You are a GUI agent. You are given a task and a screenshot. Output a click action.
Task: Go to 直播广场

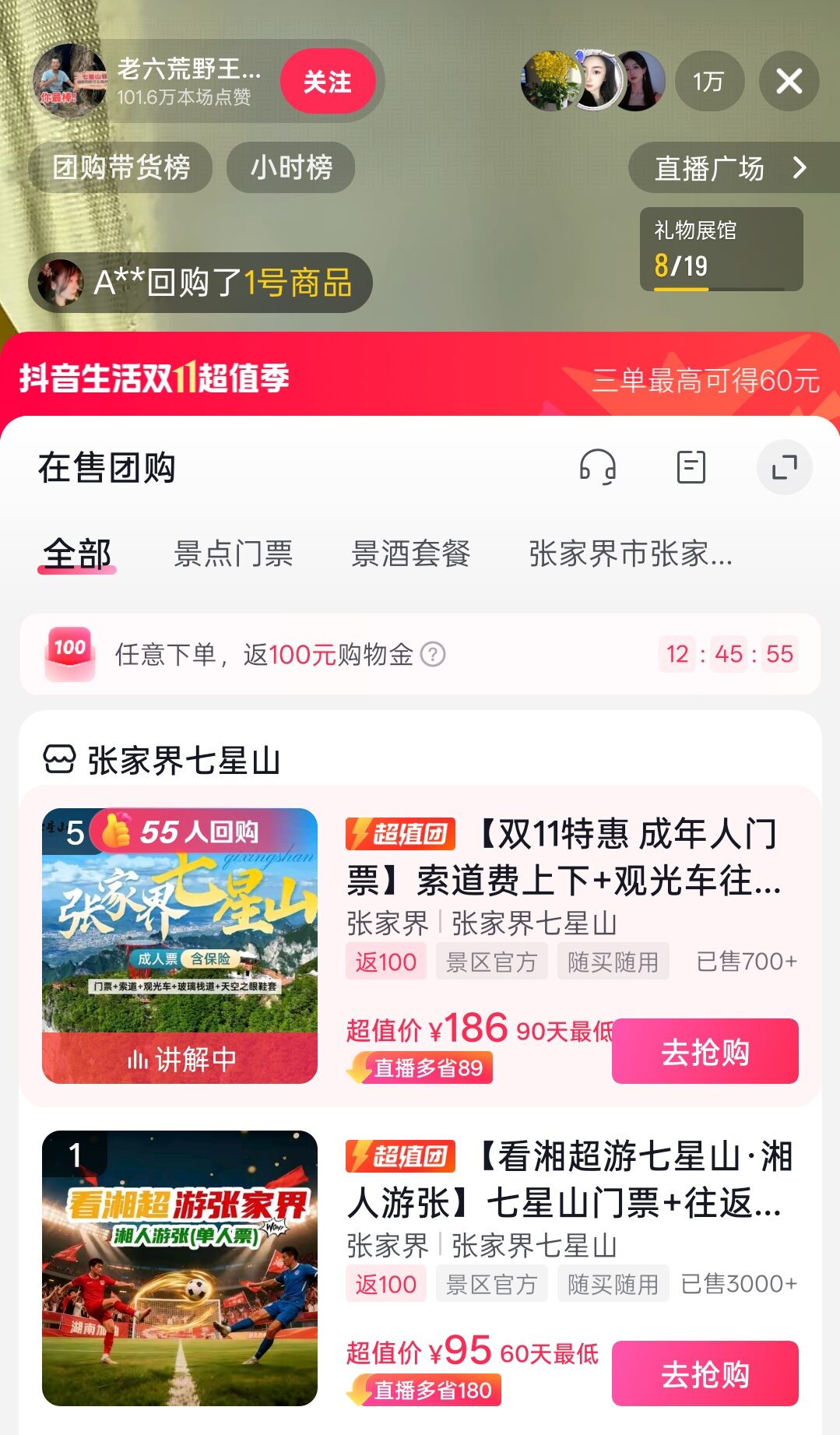[x=729, y=168]
